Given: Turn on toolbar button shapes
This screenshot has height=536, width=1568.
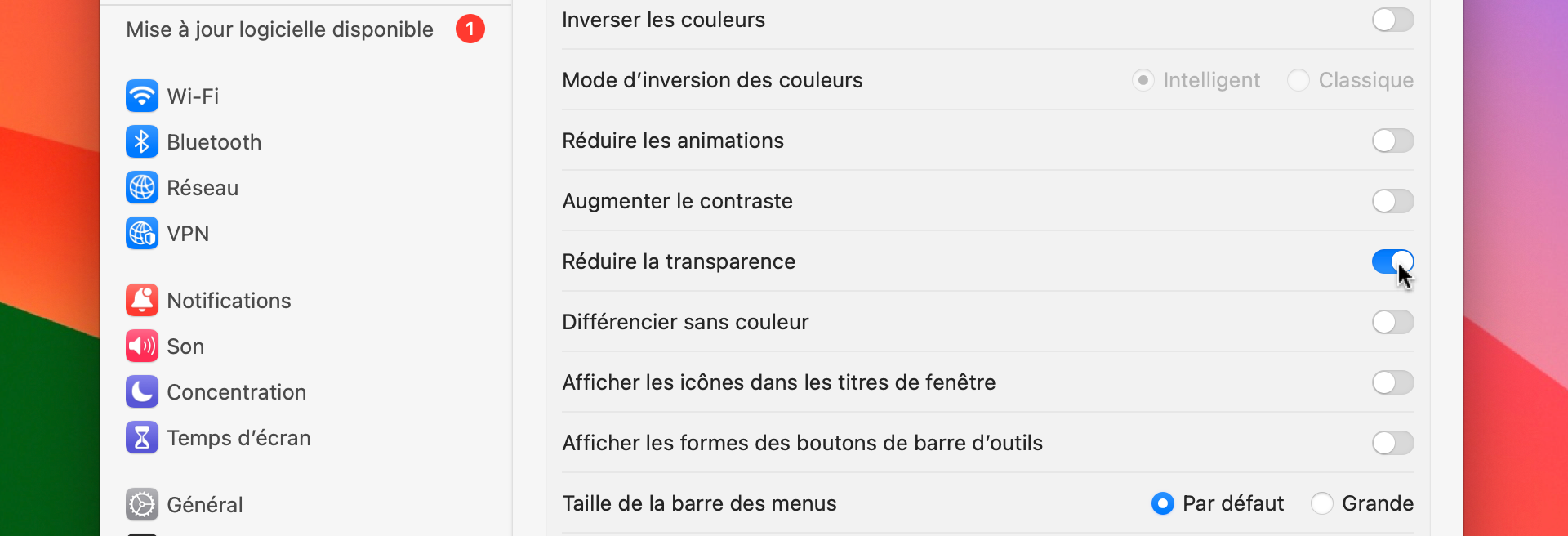Looking at the screenshot, I should pyautogui.click(x=1392, y=443).
